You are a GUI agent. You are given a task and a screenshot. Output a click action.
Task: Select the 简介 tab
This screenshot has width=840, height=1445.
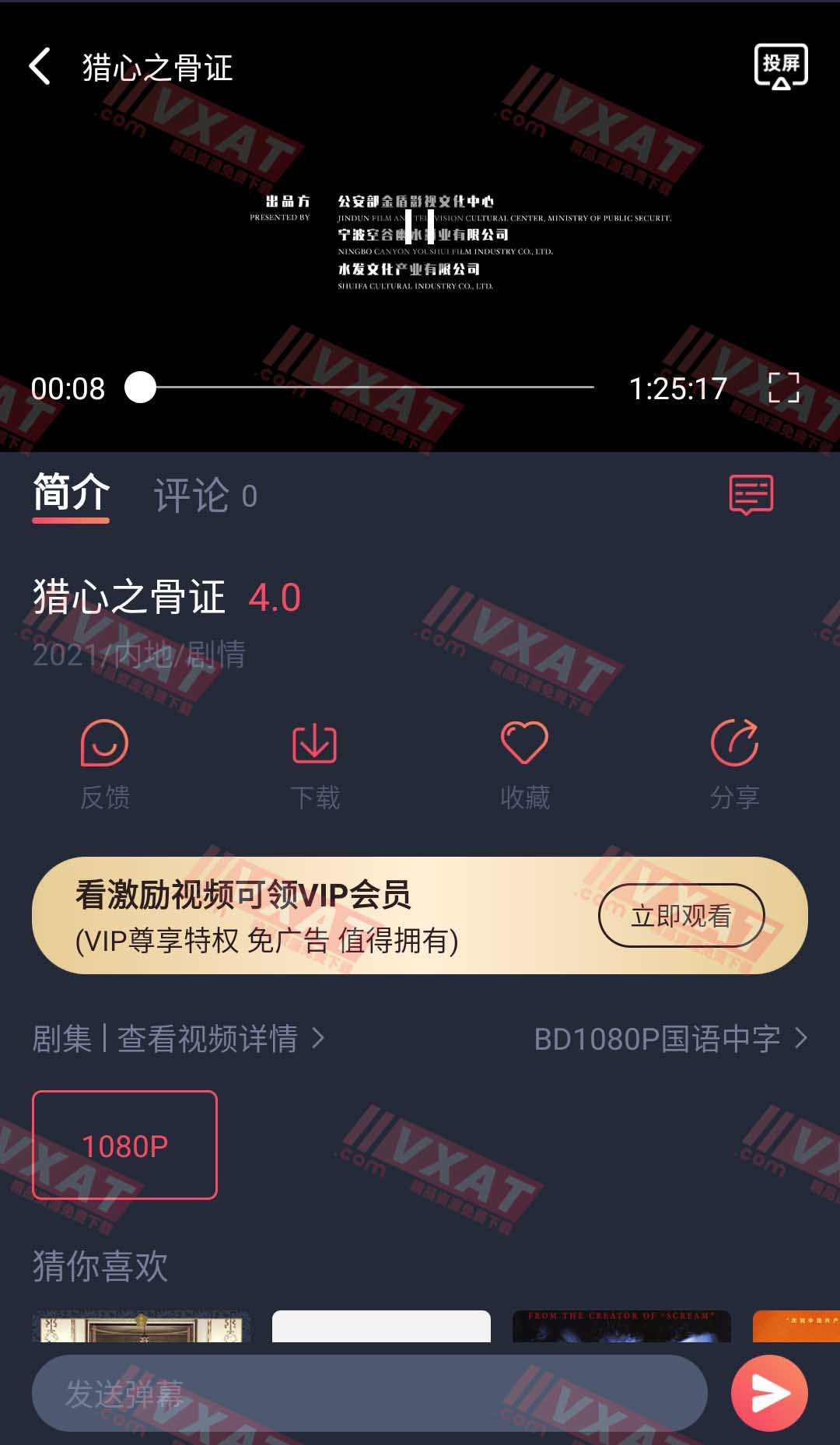coord(71,494)
